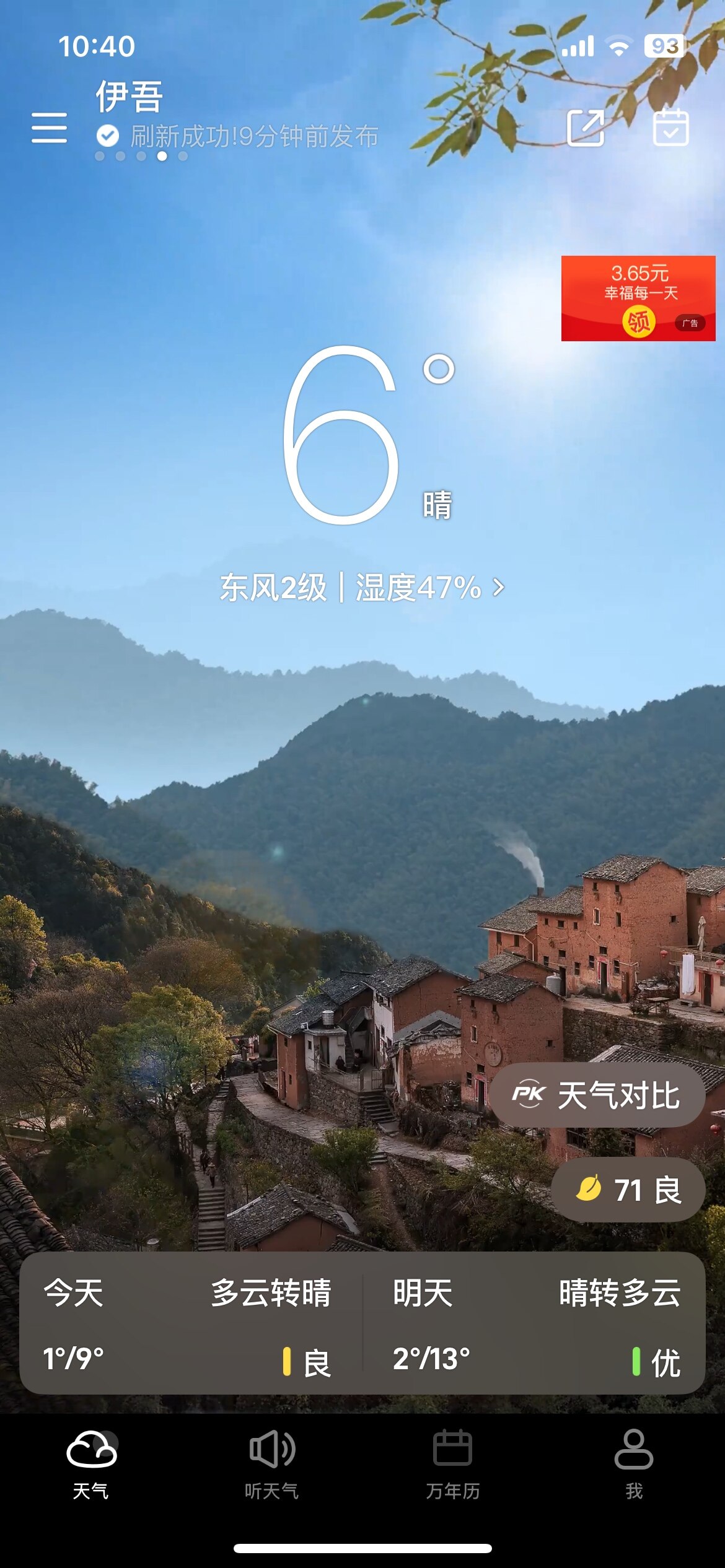
Task: Open 天气对比 PK comparison
Action: point(598,1095)
